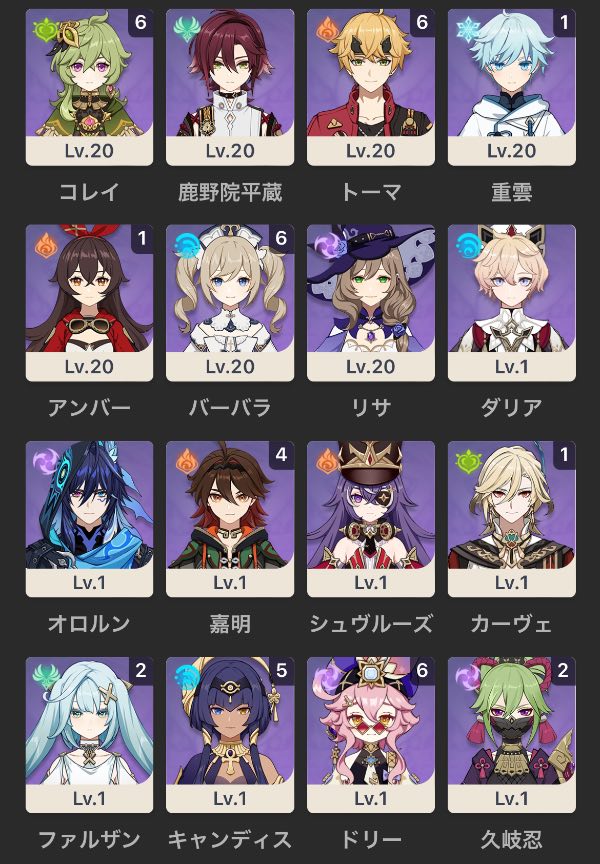Select ドリー character card
Screen dimensions: 600x864
pyautogui.click(x=371, y=735)
